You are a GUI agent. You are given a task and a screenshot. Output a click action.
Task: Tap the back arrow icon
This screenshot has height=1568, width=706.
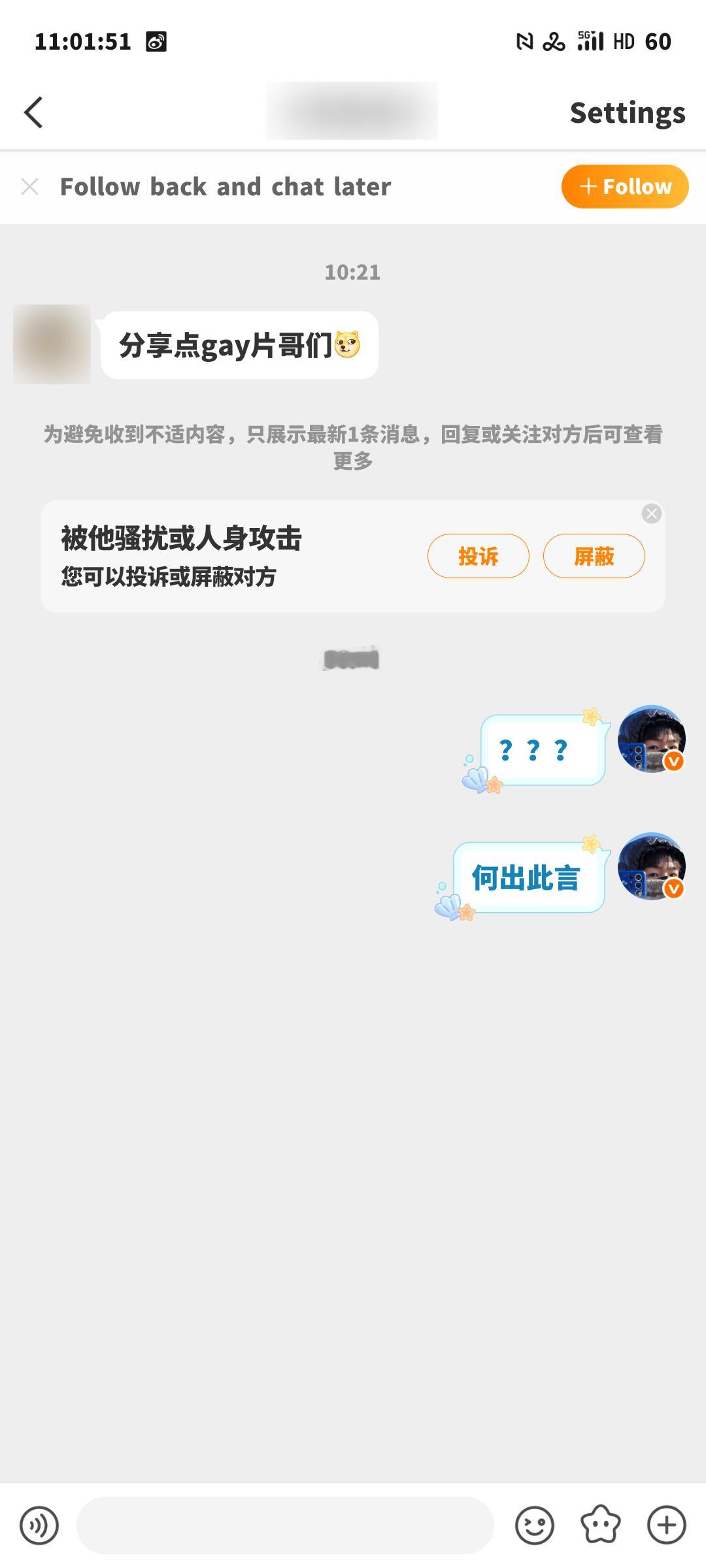(33, 112)
